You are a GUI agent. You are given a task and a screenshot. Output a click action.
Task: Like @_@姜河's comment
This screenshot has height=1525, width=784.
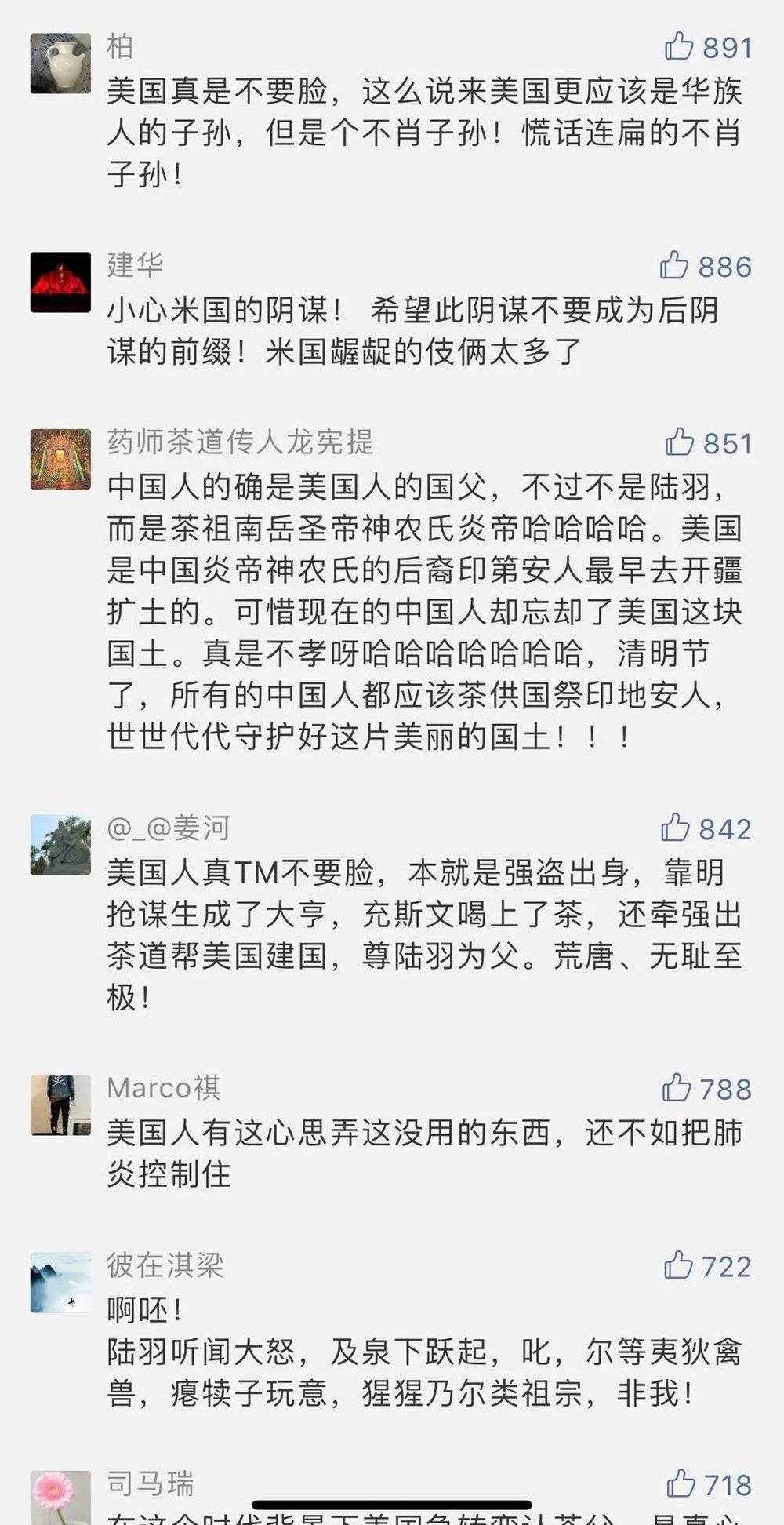(675, 828)
